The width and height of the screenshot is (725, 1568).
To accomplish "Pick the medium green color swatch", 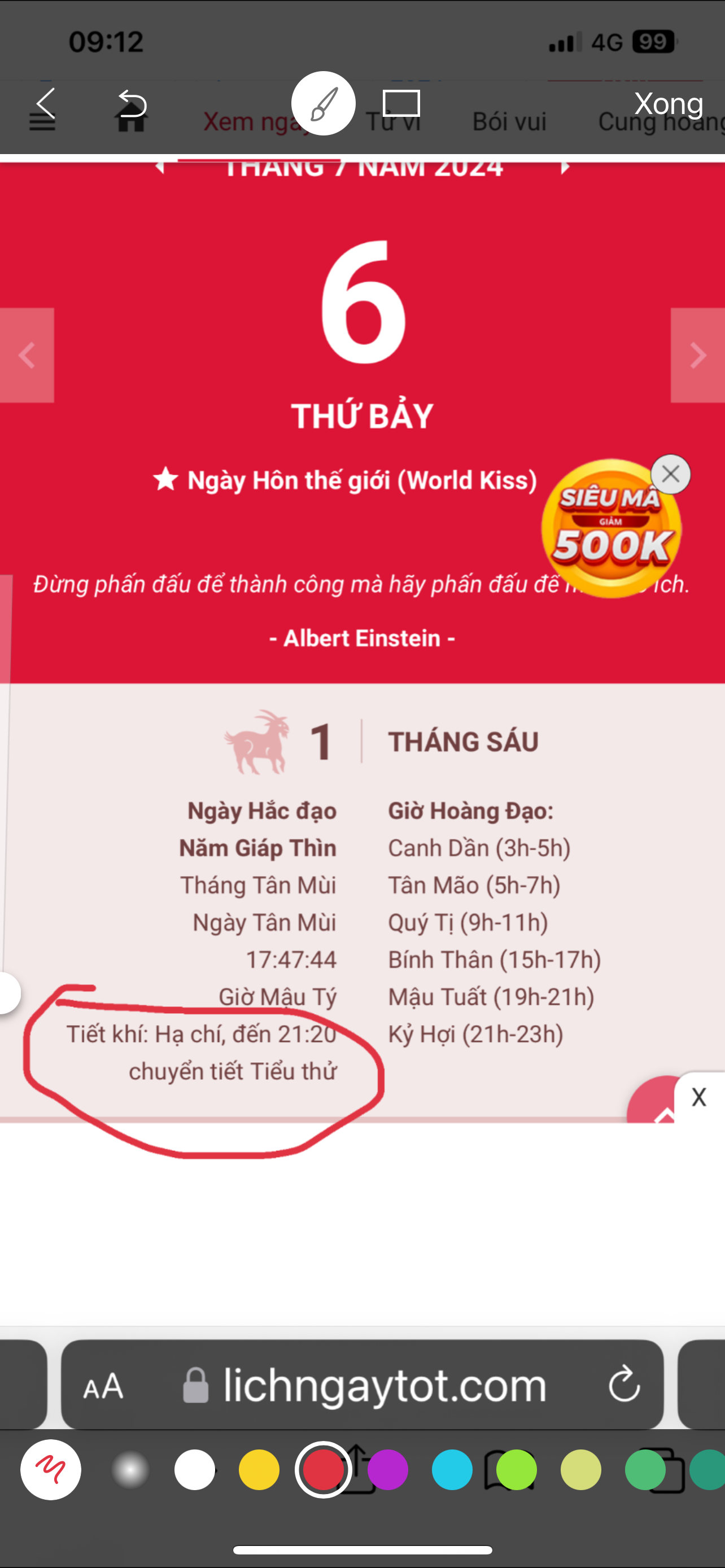I will click(x=645, y=1469).
